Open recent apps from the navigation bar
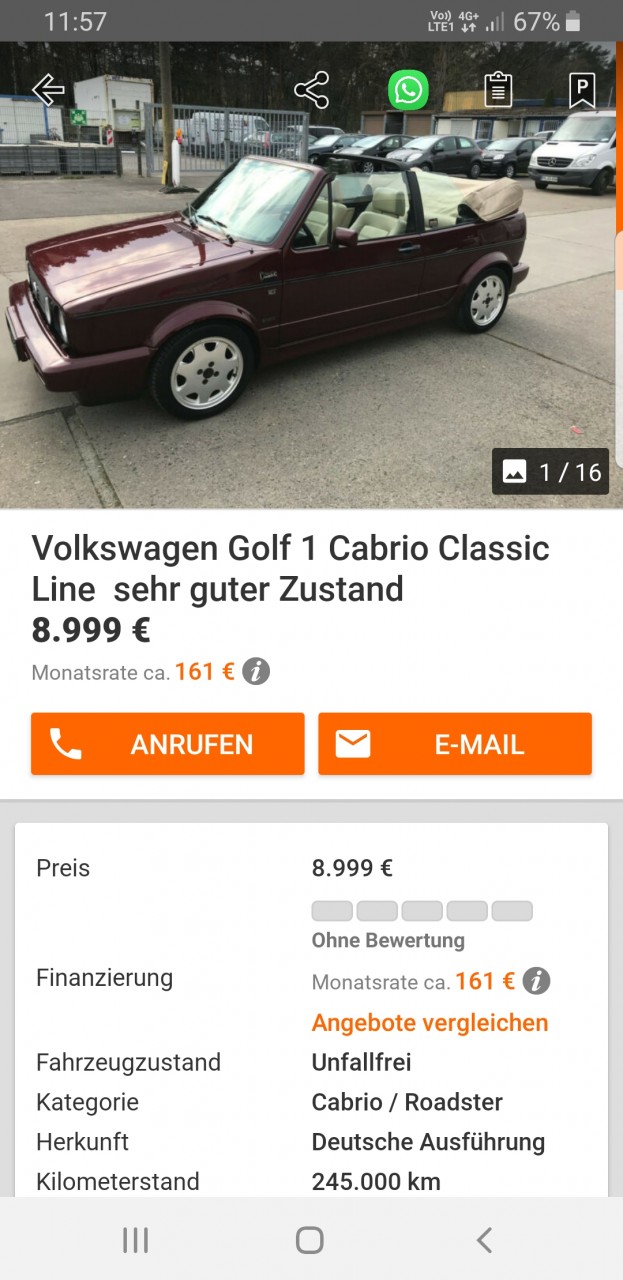Image resolution: width=623 pixels, height=1280 pixels. [135, 1240]
